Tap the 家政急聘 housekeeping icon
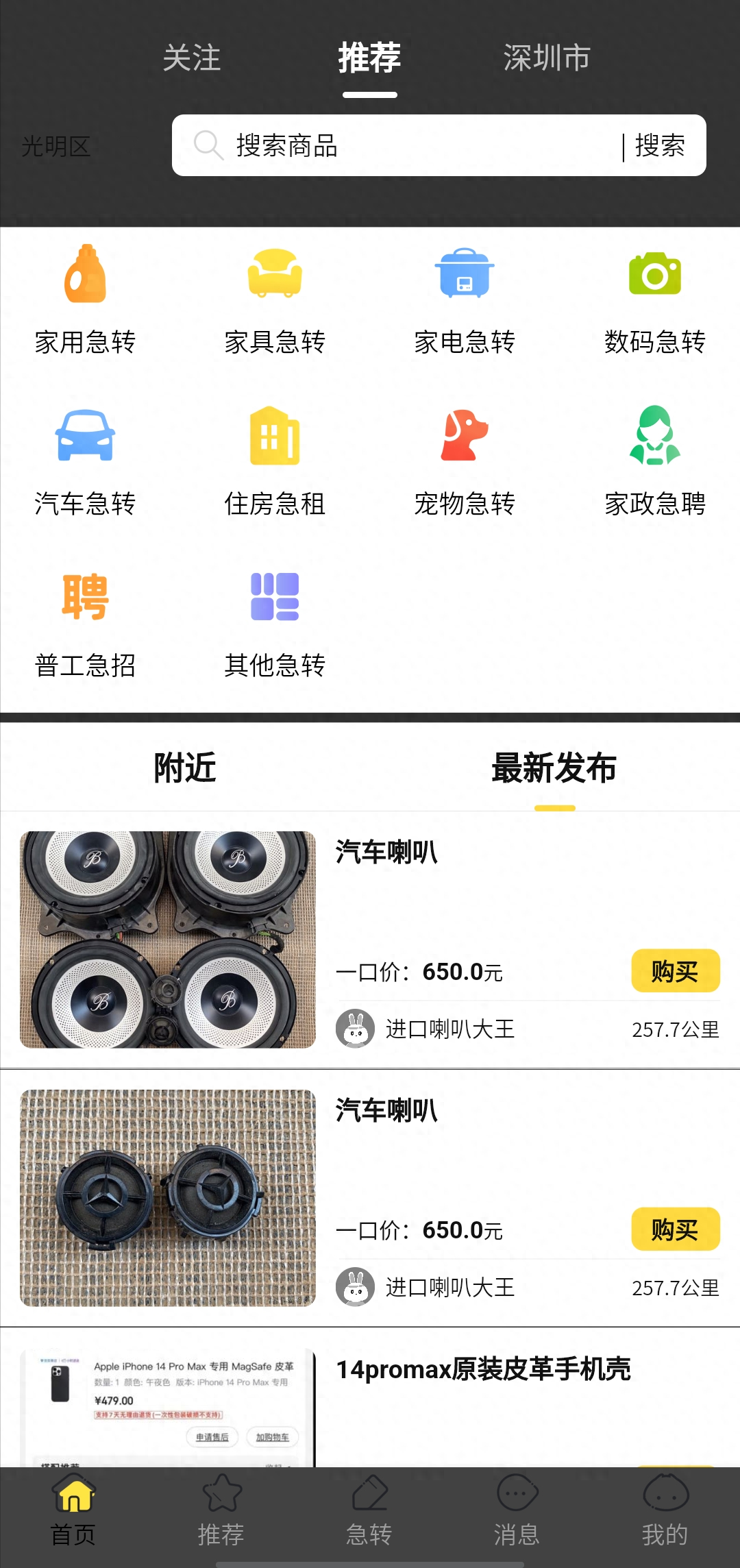This screenshot has width=740, height=1568. point(655,439)
